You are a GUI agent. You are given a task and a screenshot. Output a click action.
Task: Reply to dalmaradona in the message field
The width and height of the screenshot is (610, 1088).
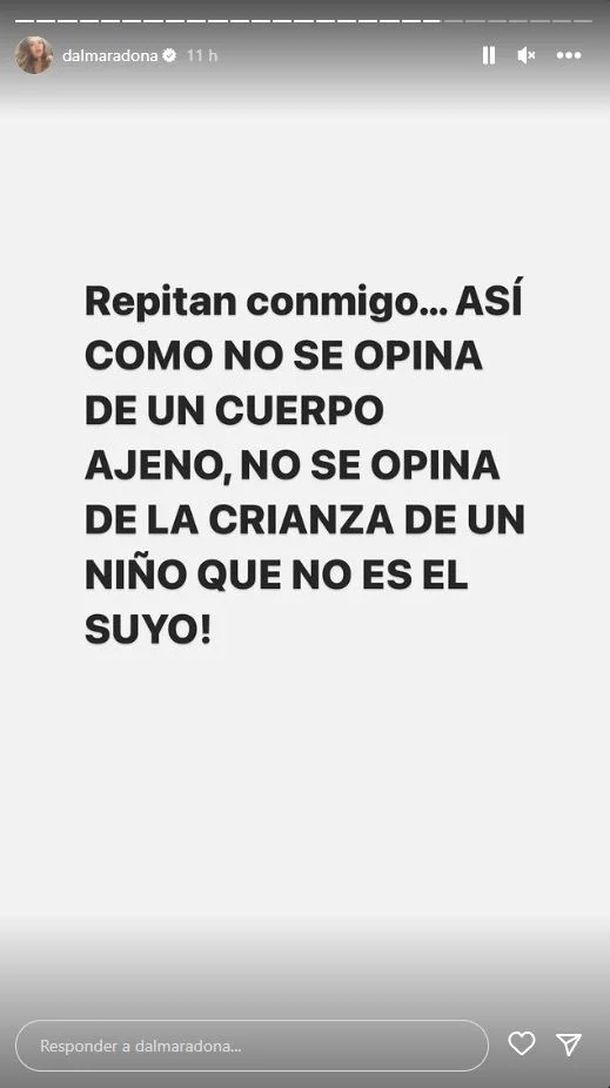coord(250,1046)
